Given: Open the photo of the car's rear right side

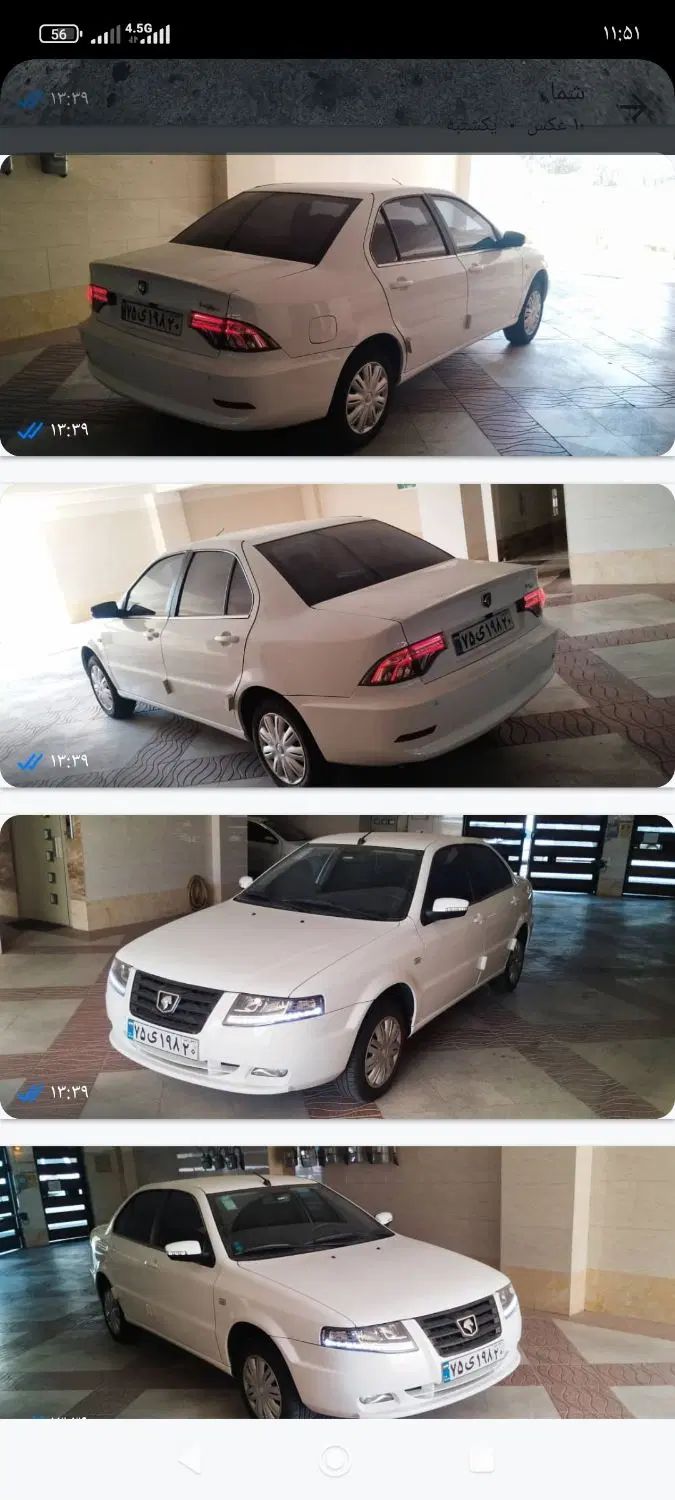Looking at the screenshot, I should pos(337,305).
